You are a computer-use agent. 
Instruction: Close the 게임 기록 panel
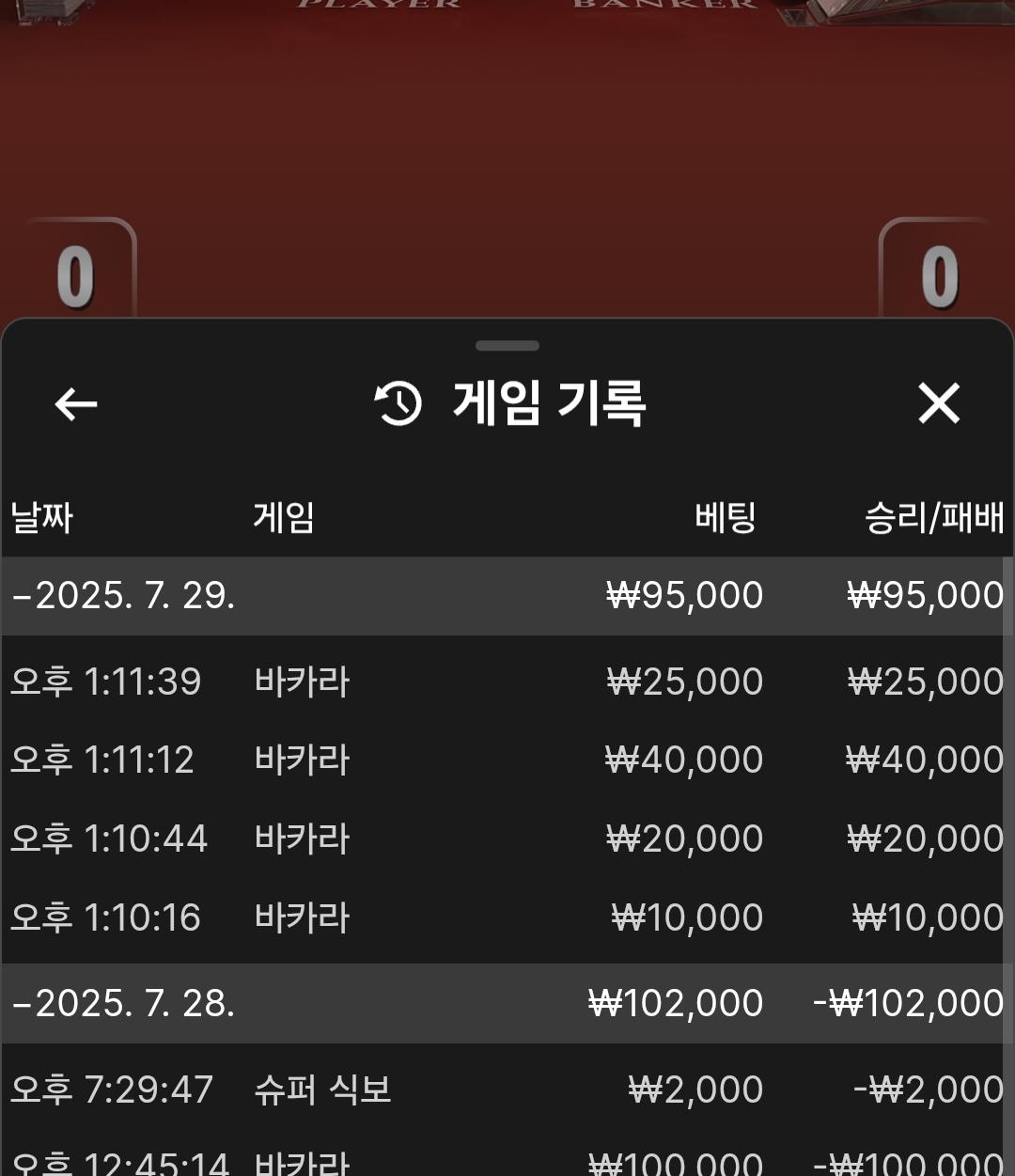click(938, 404)
